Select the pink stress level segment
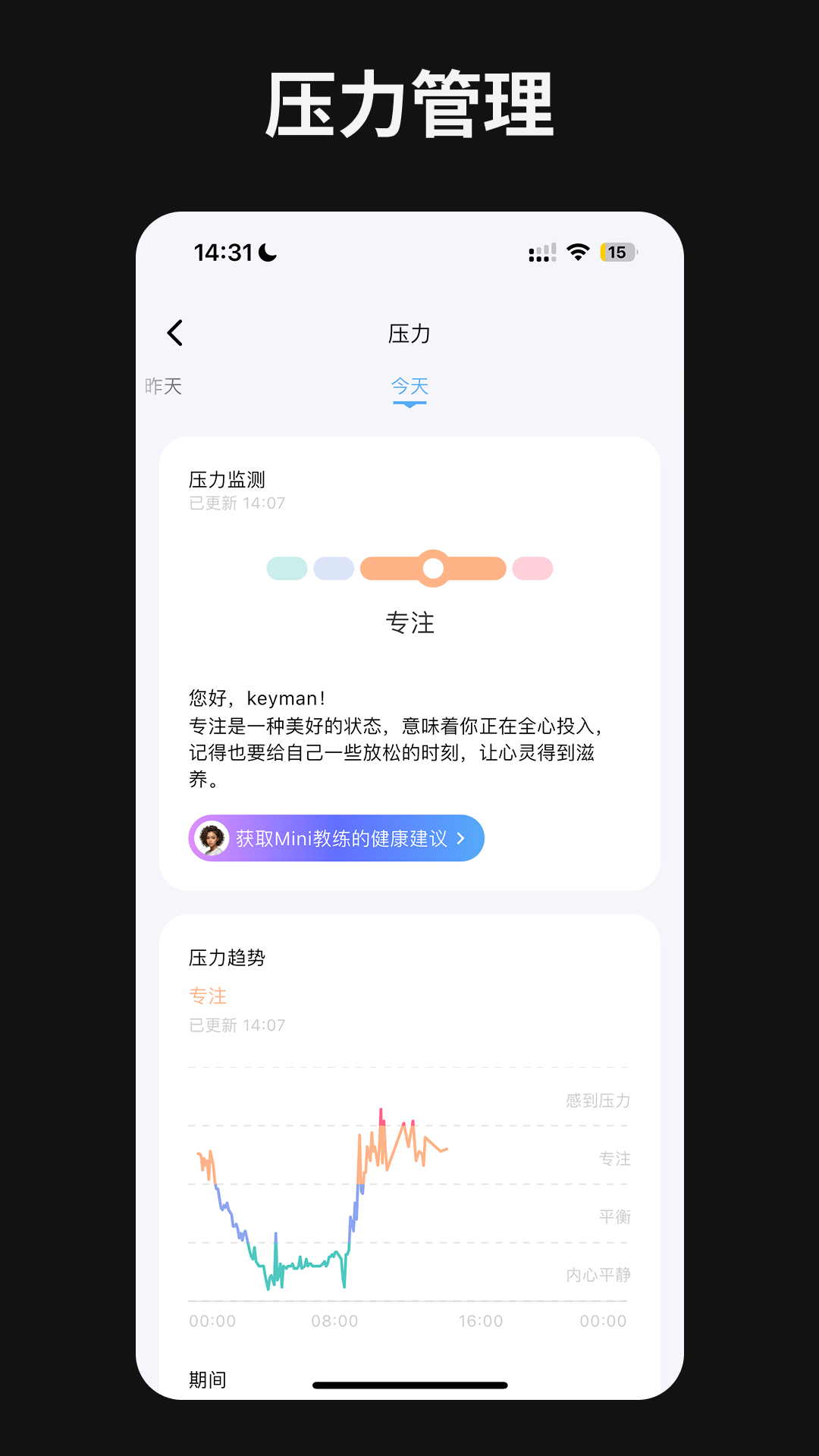The height and width of the screenshot is (1456, 819). click(533, 567)
